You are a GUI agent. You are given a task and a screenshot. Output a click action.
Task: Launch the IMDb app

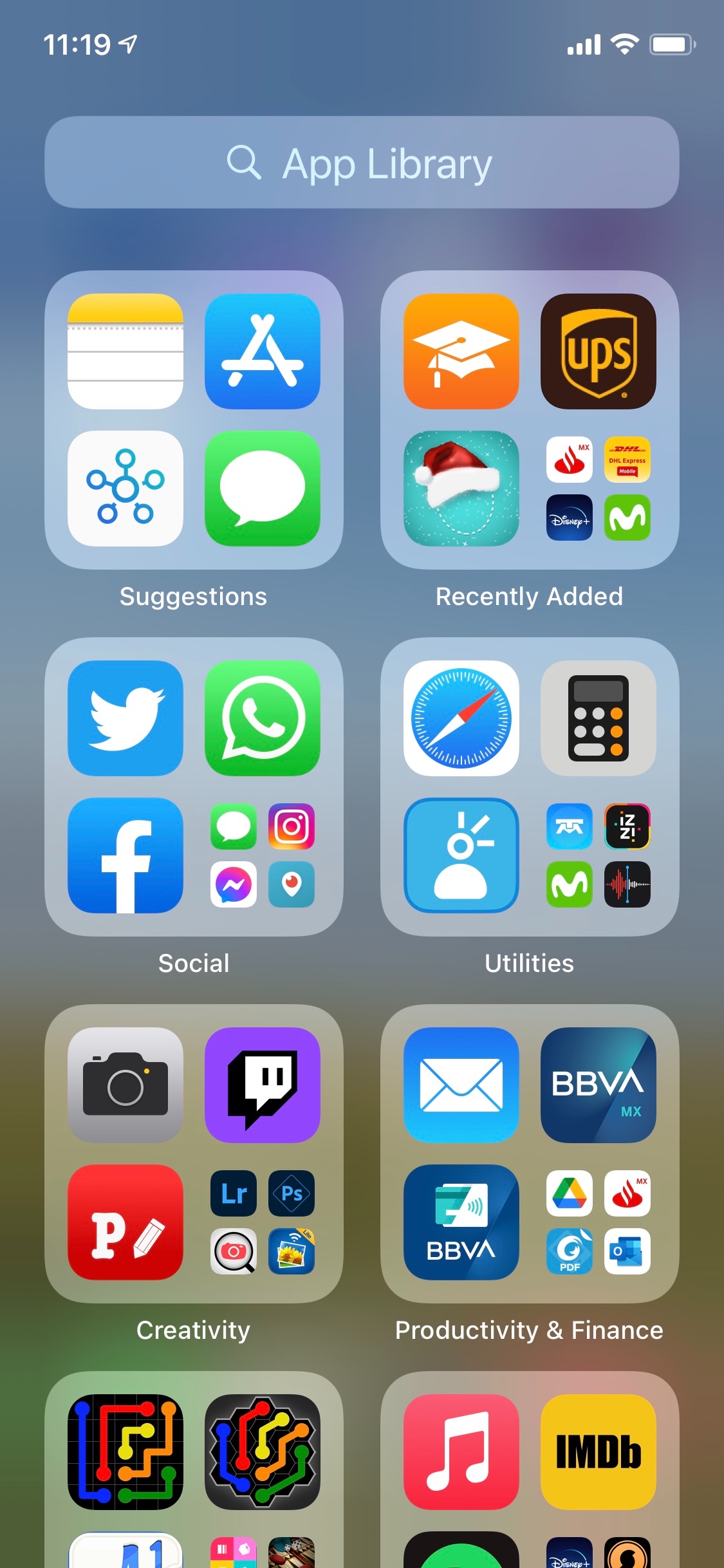(599, 1452)
